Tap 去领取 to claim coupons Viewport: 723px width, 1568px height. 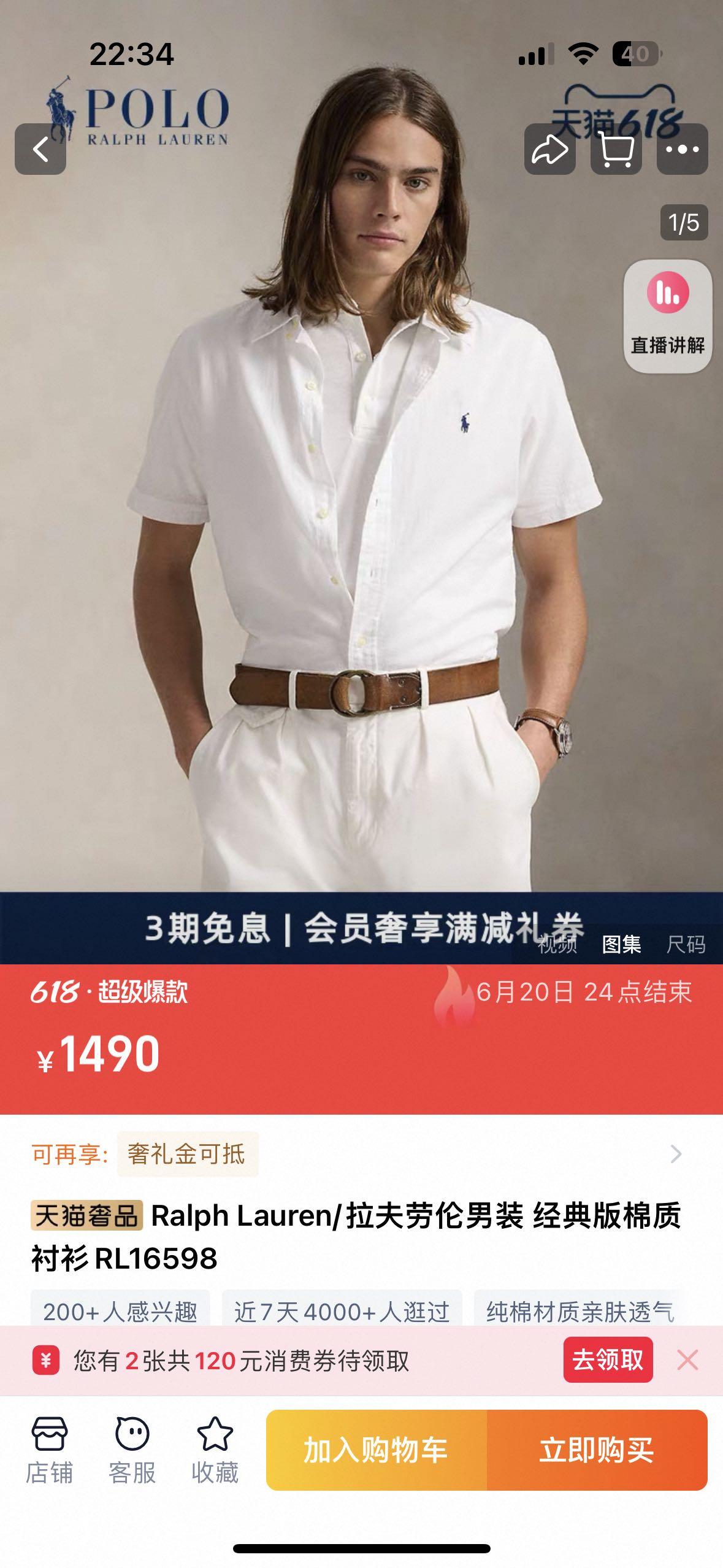coord(608,1360)
